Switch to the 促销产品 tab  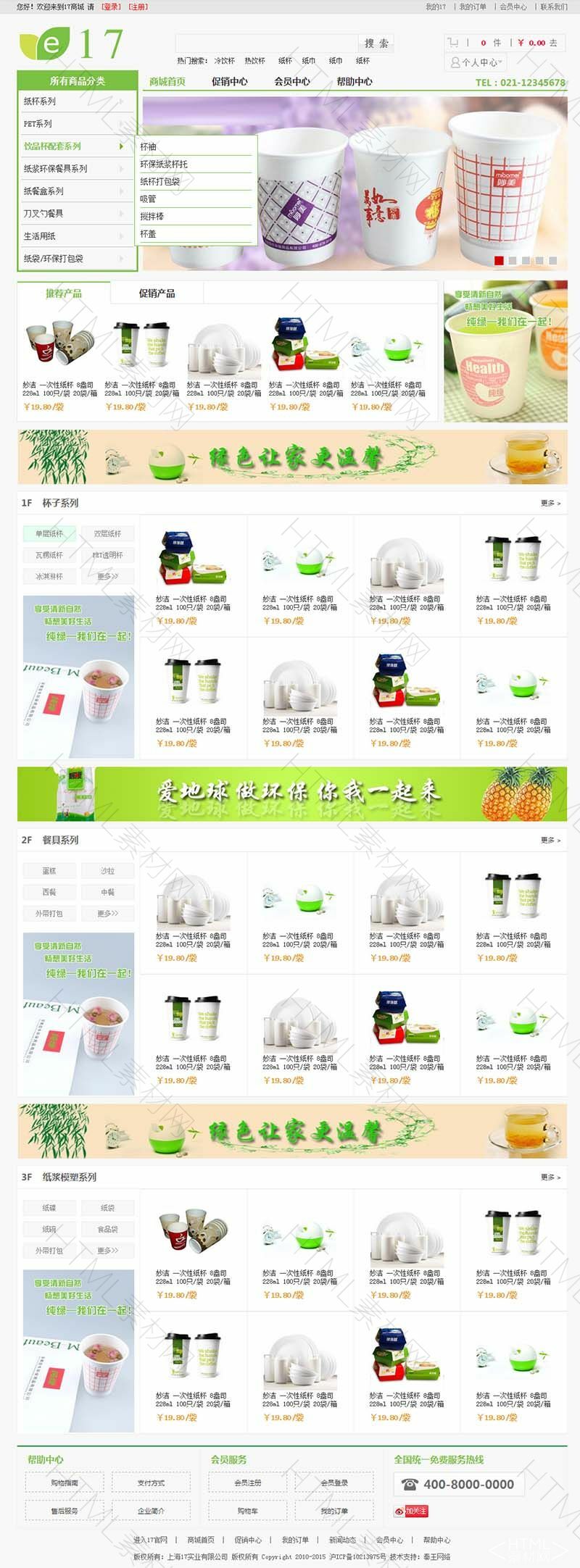click(x=157, y=293)
